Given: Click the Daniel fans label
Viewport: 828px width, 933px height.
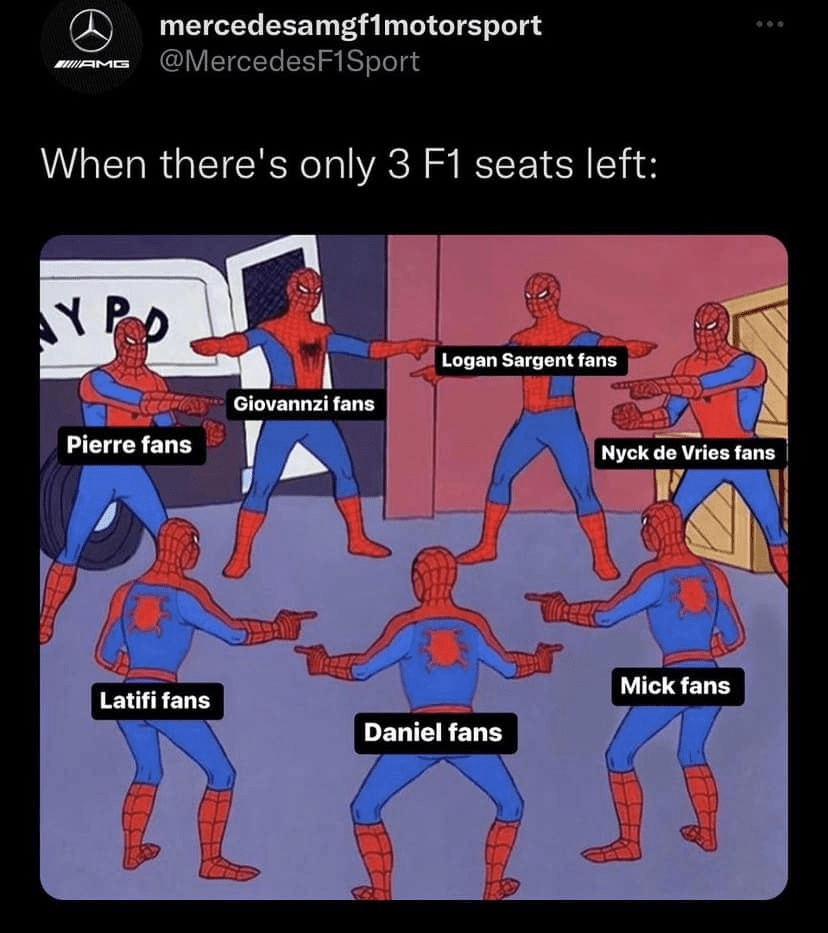Looking at the screenshot, I should 434,733.
